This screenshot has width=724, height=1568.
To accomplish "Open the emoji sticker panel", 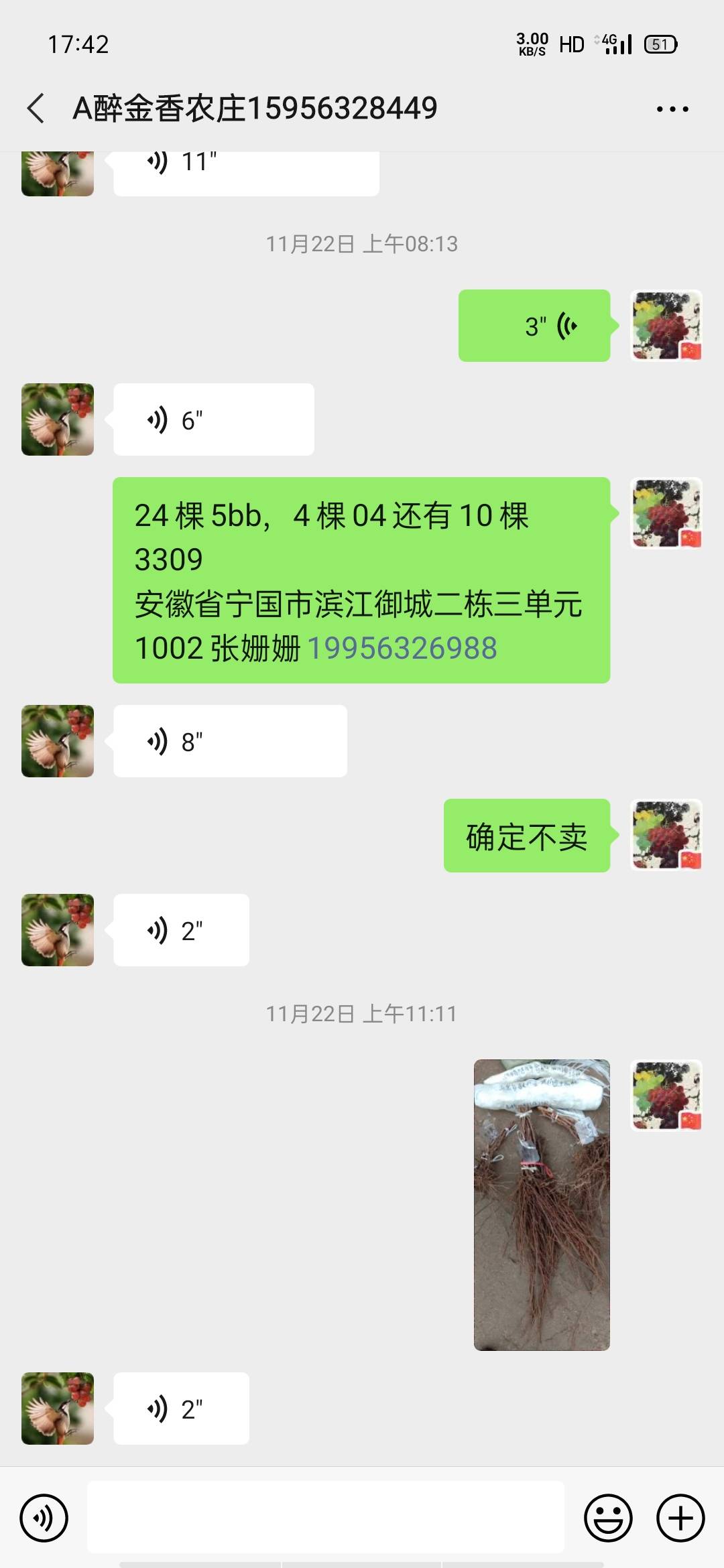I will [x=608, y=1518].
